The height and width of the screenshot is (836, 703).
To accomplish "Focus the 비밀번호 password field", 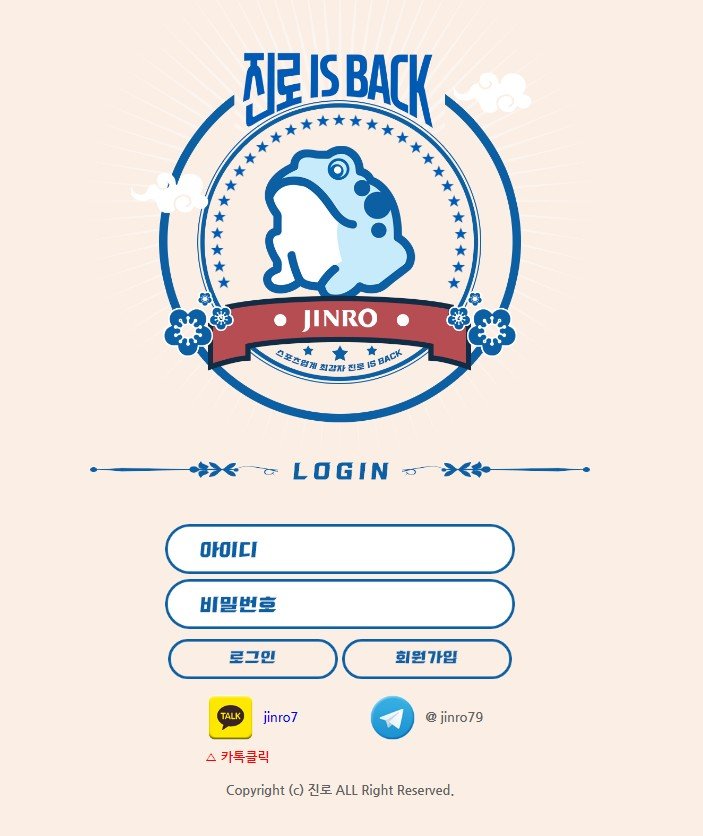I will click(x=340, y=604).
